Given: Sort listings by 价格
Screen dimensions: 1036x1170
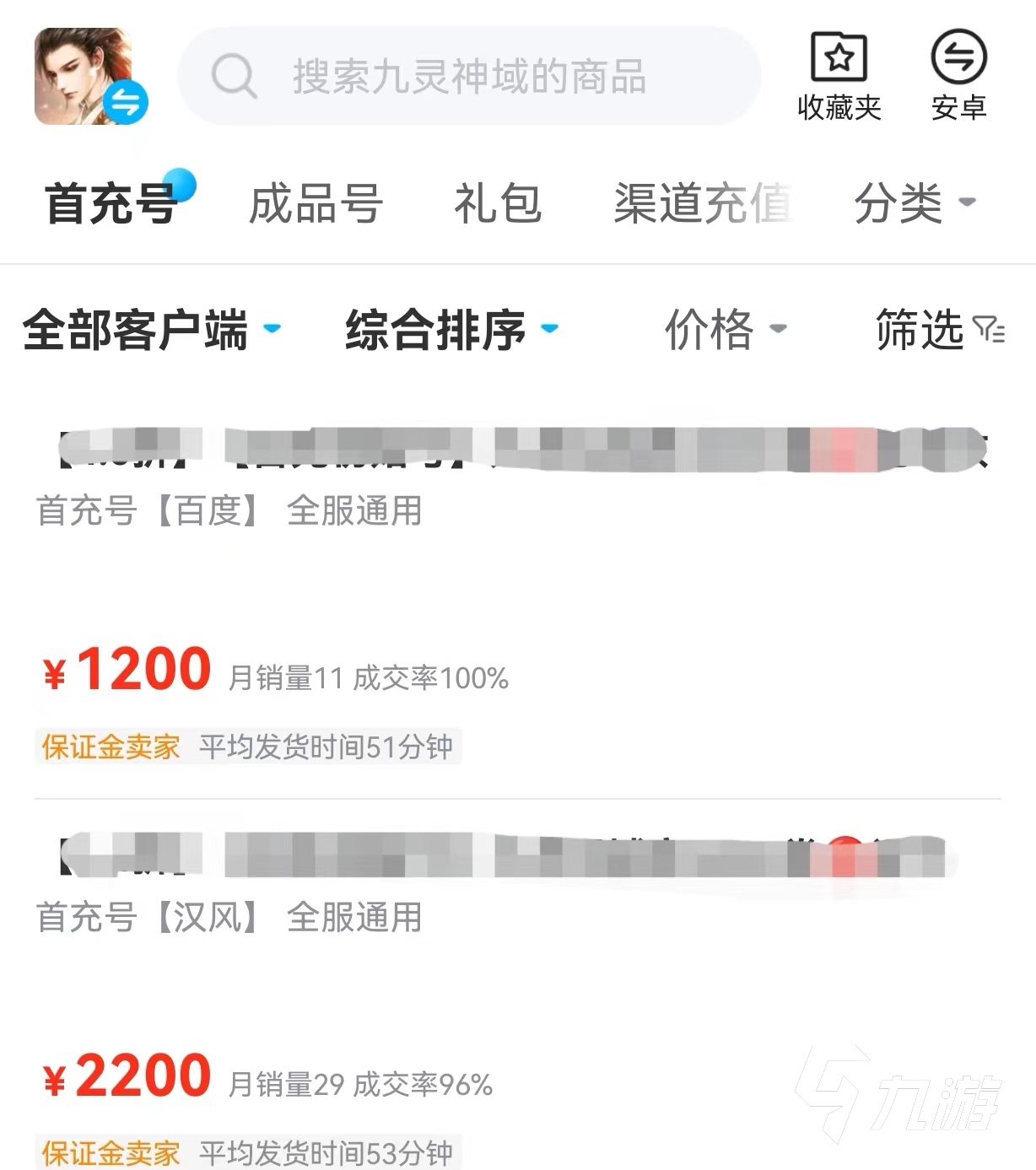Looking at the screenshot, I should click(725, 329).
